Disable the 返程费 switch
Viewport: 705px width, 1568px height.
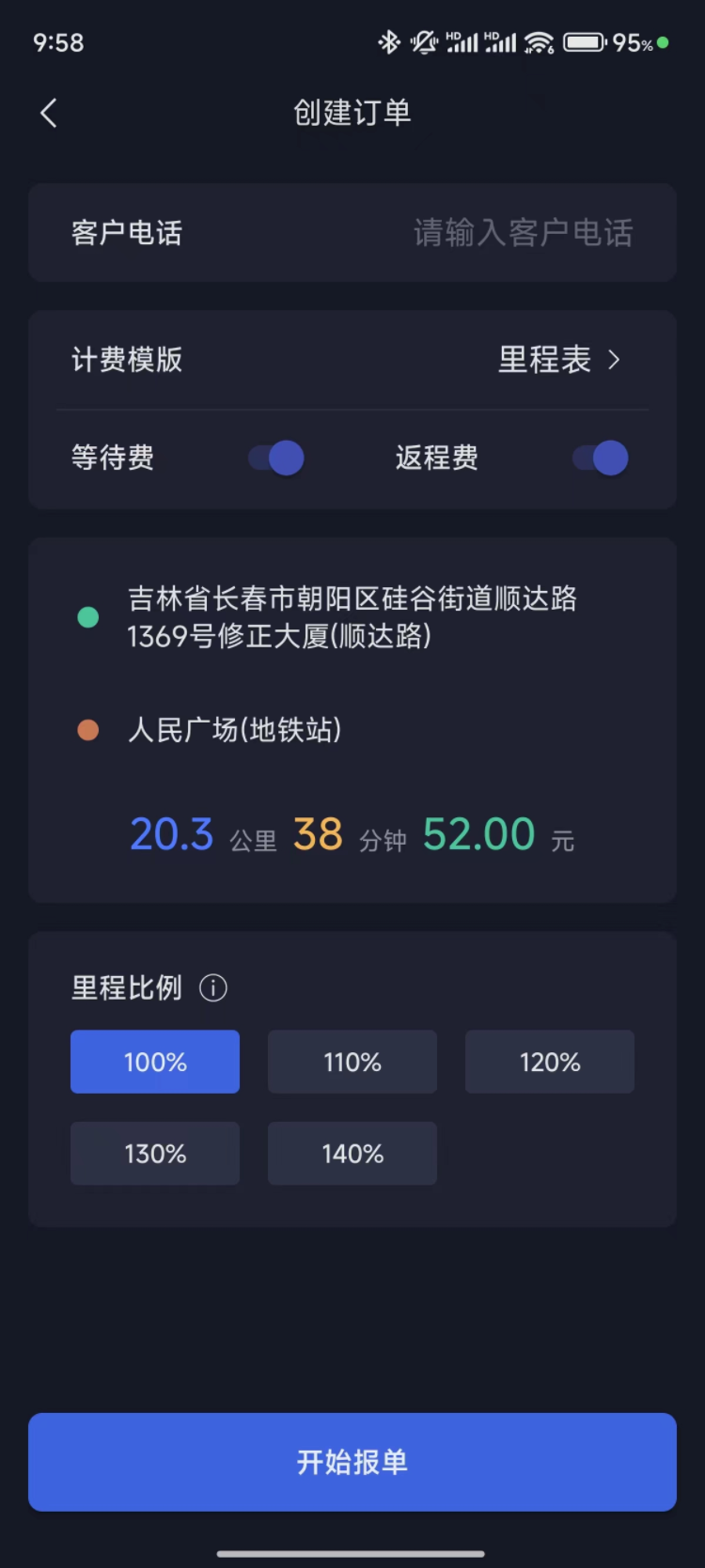[x=601, y=458]
